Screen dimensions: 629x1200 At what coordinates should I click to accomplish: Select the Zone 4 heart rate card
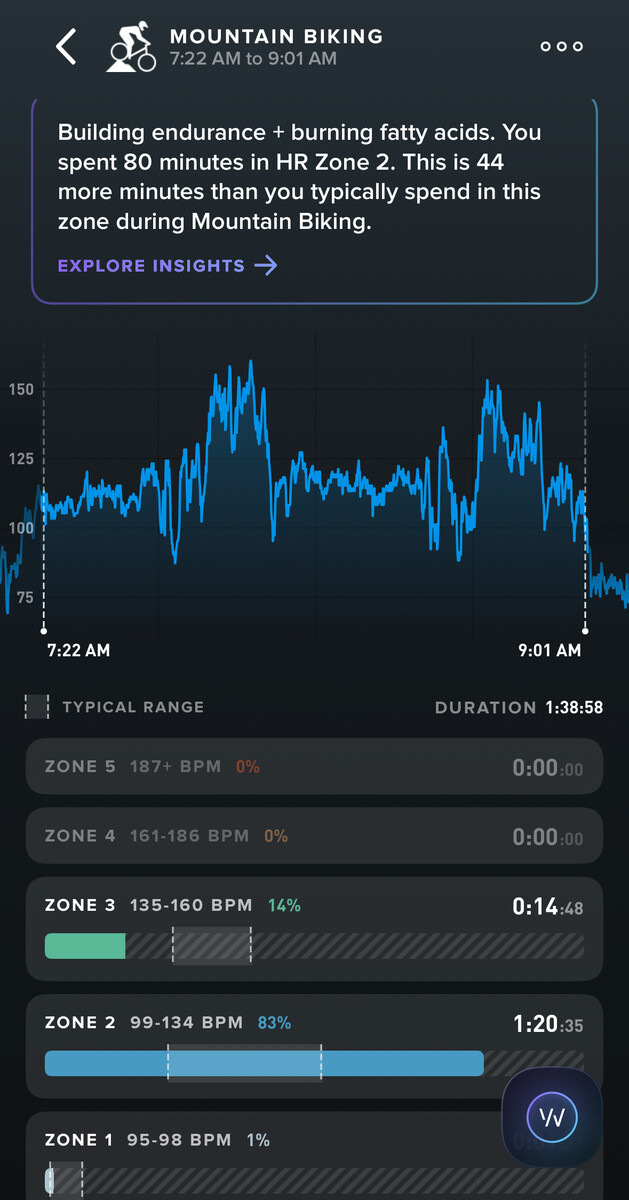coord(314,836)
